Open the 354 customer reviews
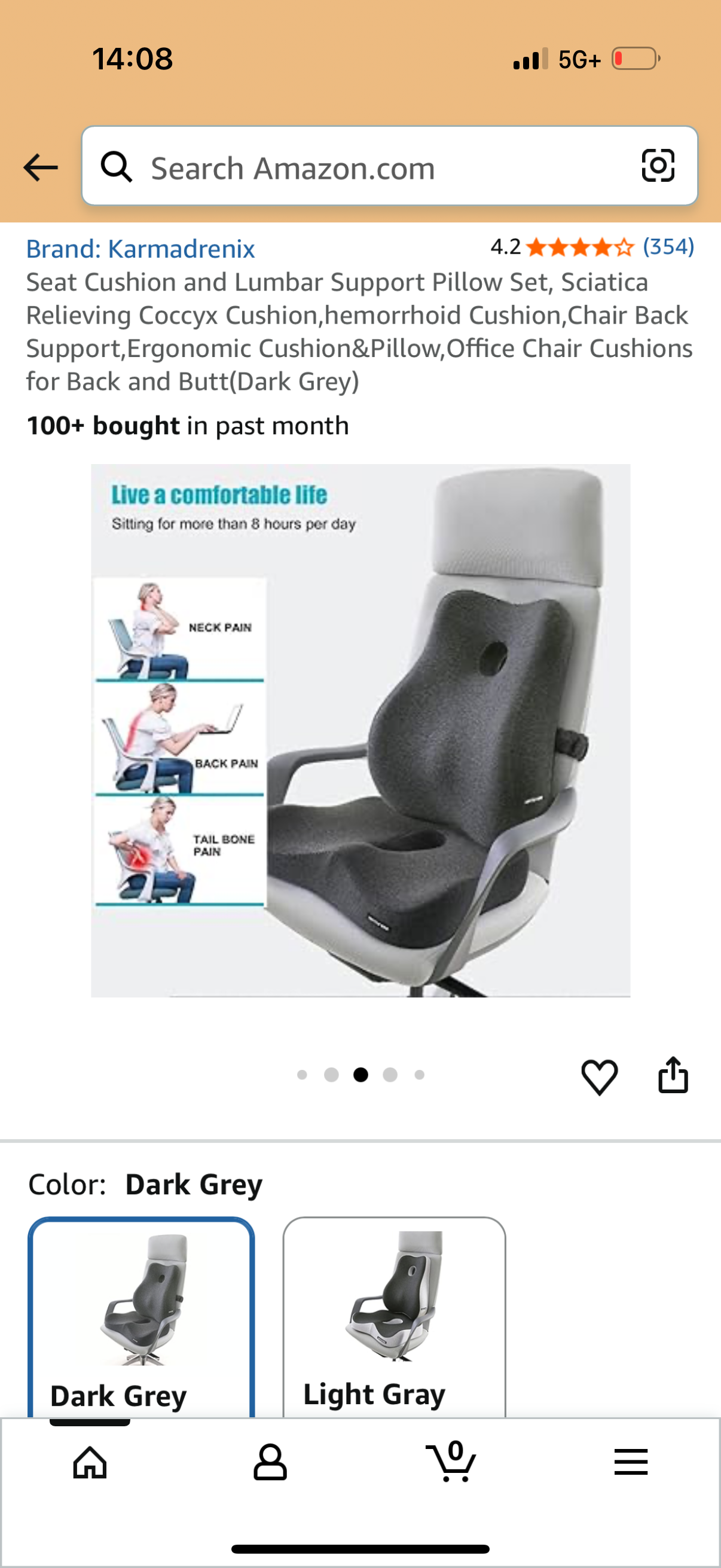Screen dimensions: 721x1568 [668, 246]
